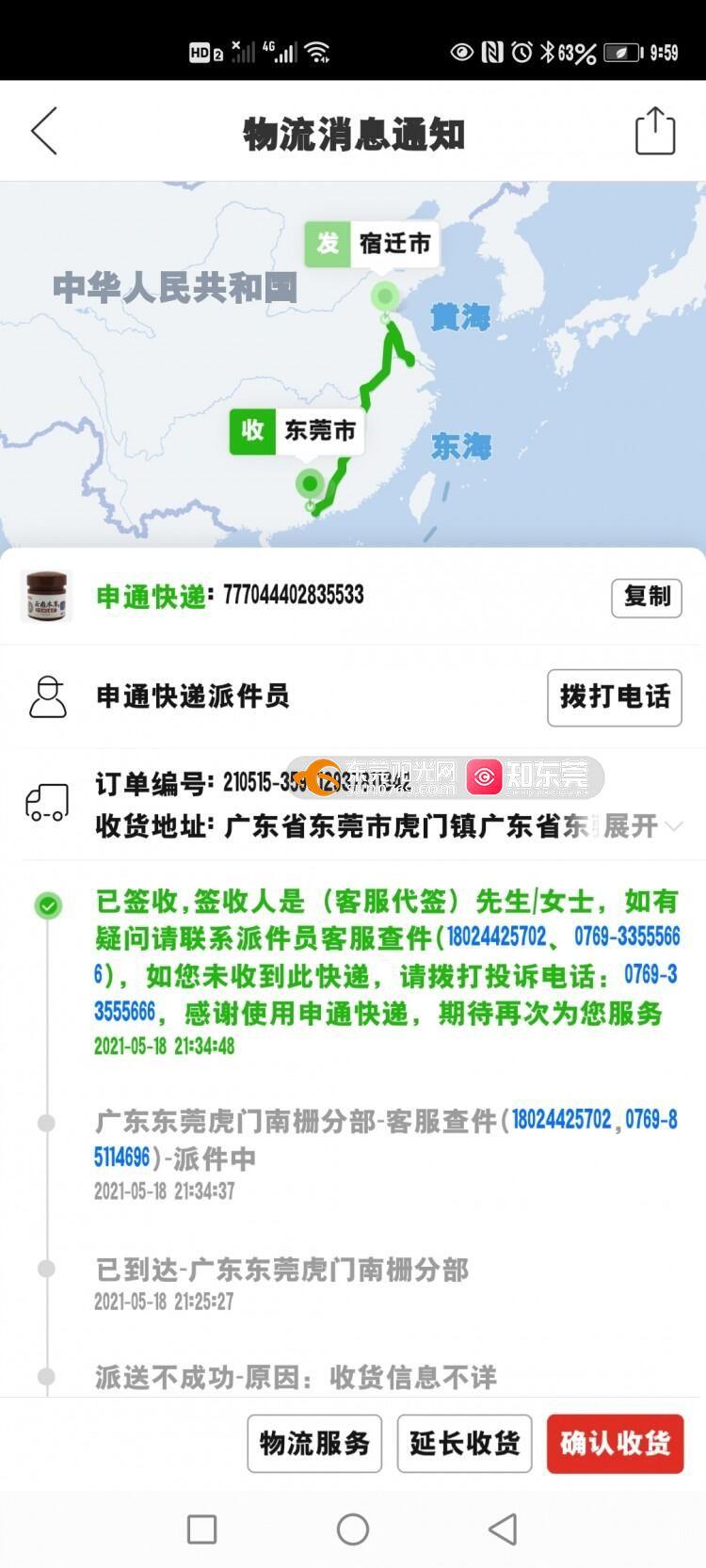The image size is (706, 1568).
Task: Go to the system home screen
Action: (353, 1529)
